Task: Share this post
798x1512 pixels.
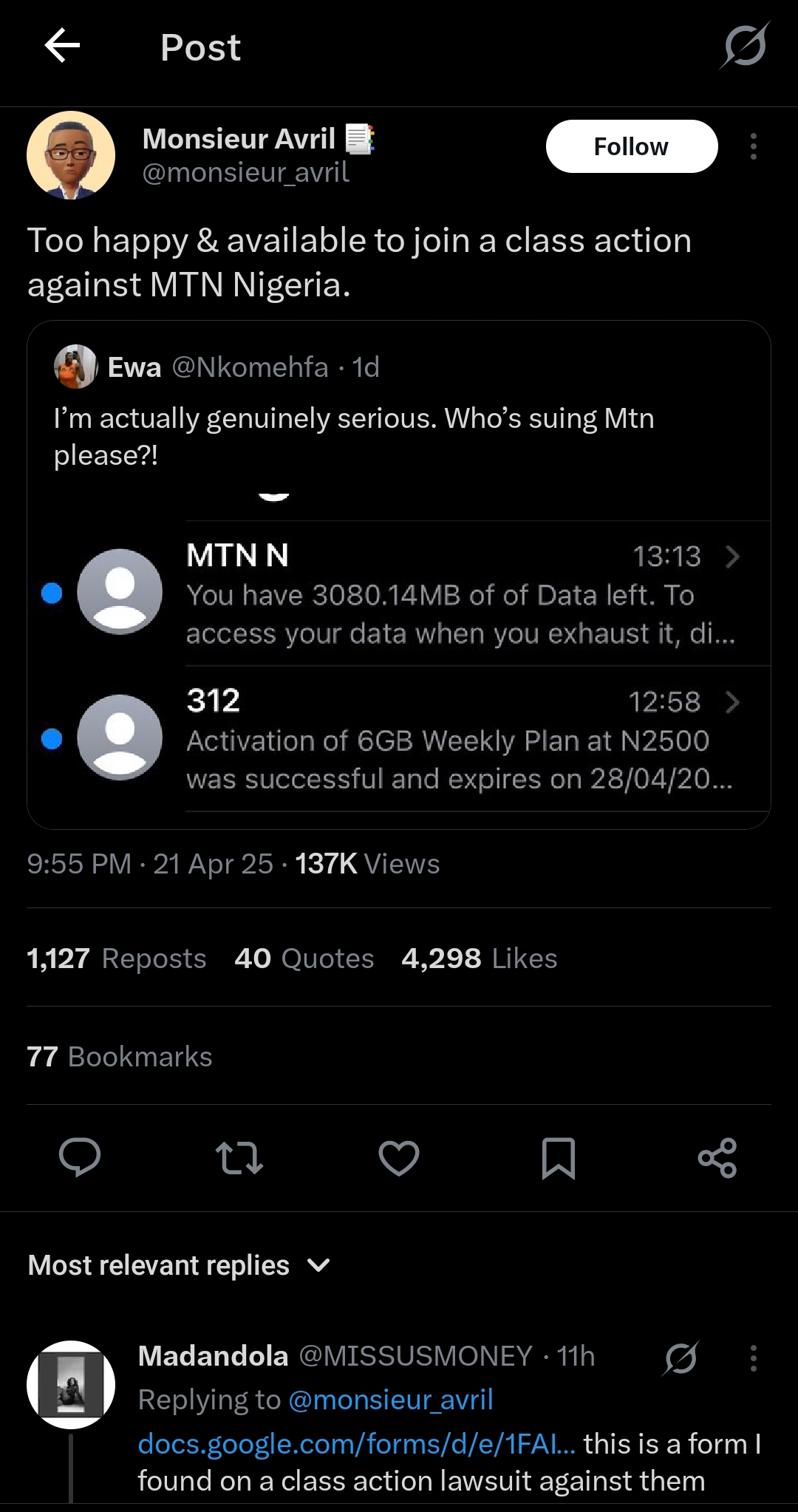Action: point(717,1157)
